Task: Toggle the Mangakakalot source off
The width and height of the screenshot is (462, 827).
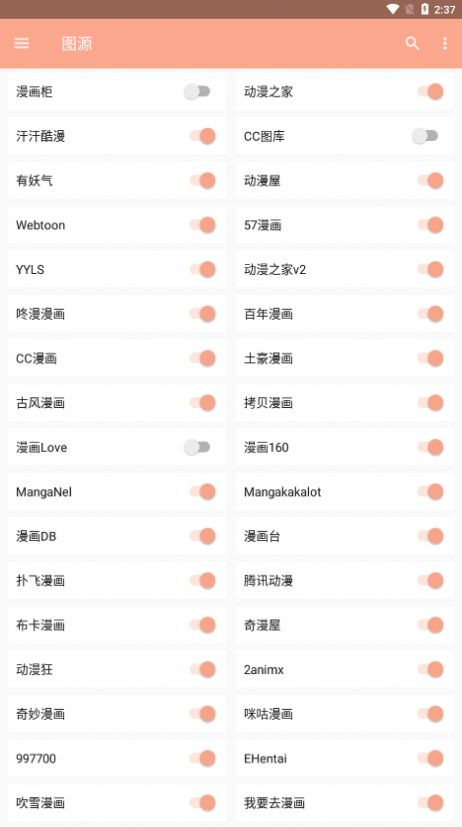Action: pyautogui.click(x=430, y=492)
